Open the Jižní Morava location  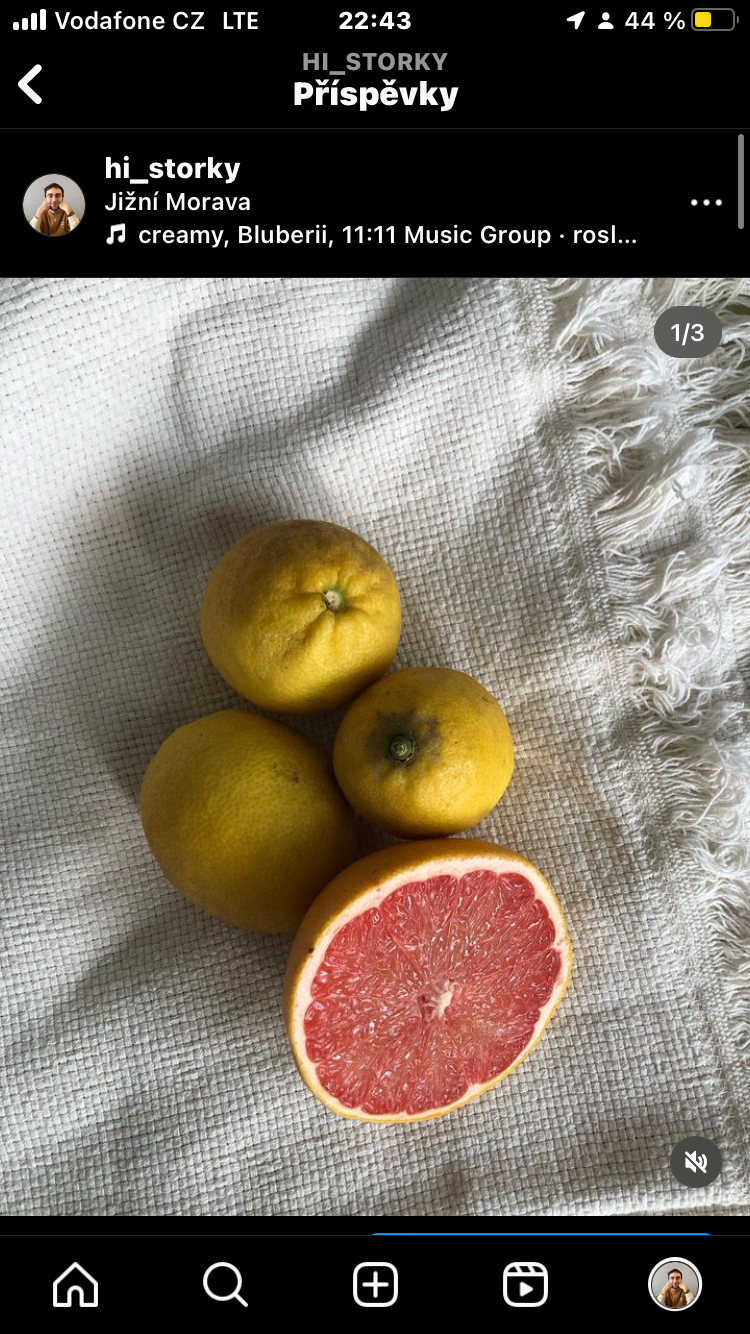click(x=177, y=202)
